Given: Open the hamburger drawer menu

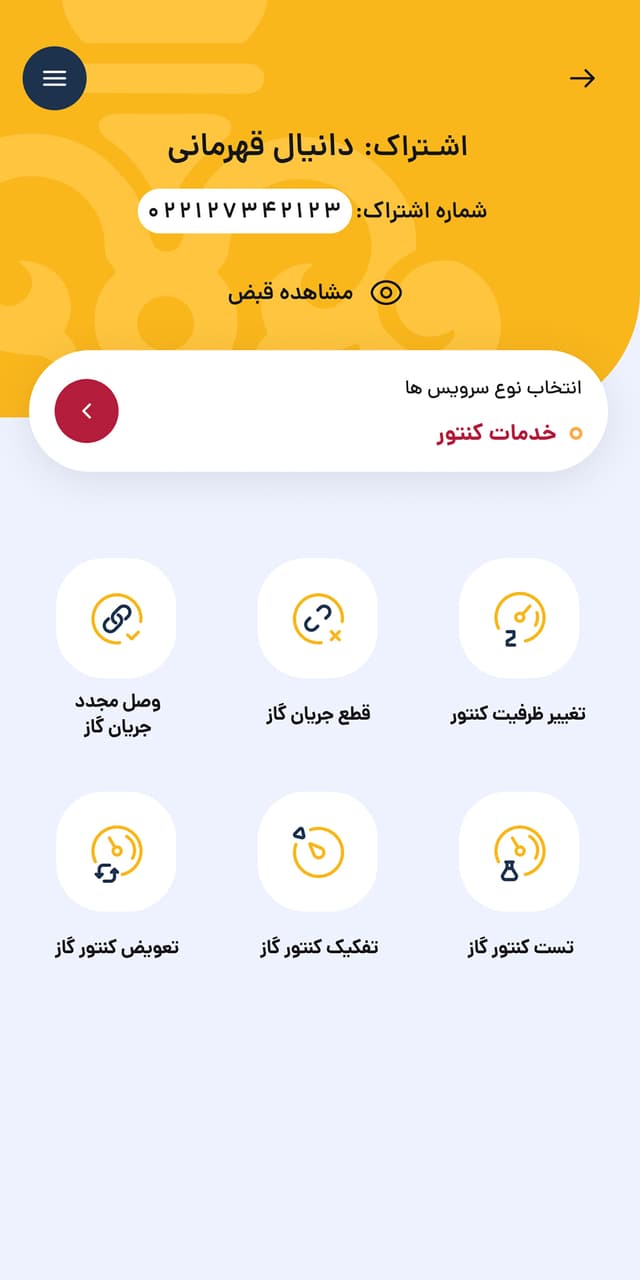Looking at the screenshot, I should [55, 78].
